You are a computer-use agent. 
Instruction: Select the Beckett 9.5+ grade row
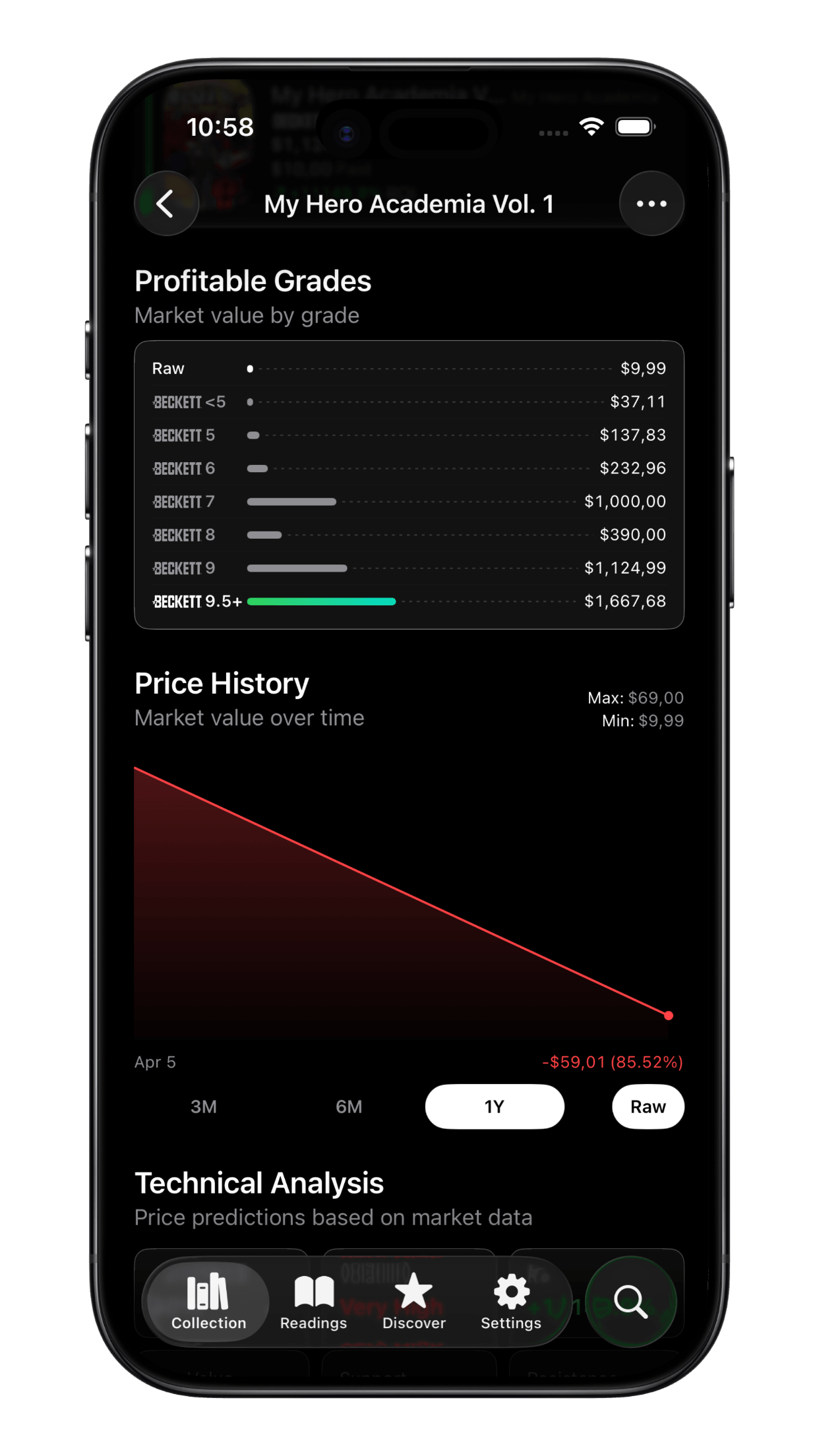pos(409,601)
